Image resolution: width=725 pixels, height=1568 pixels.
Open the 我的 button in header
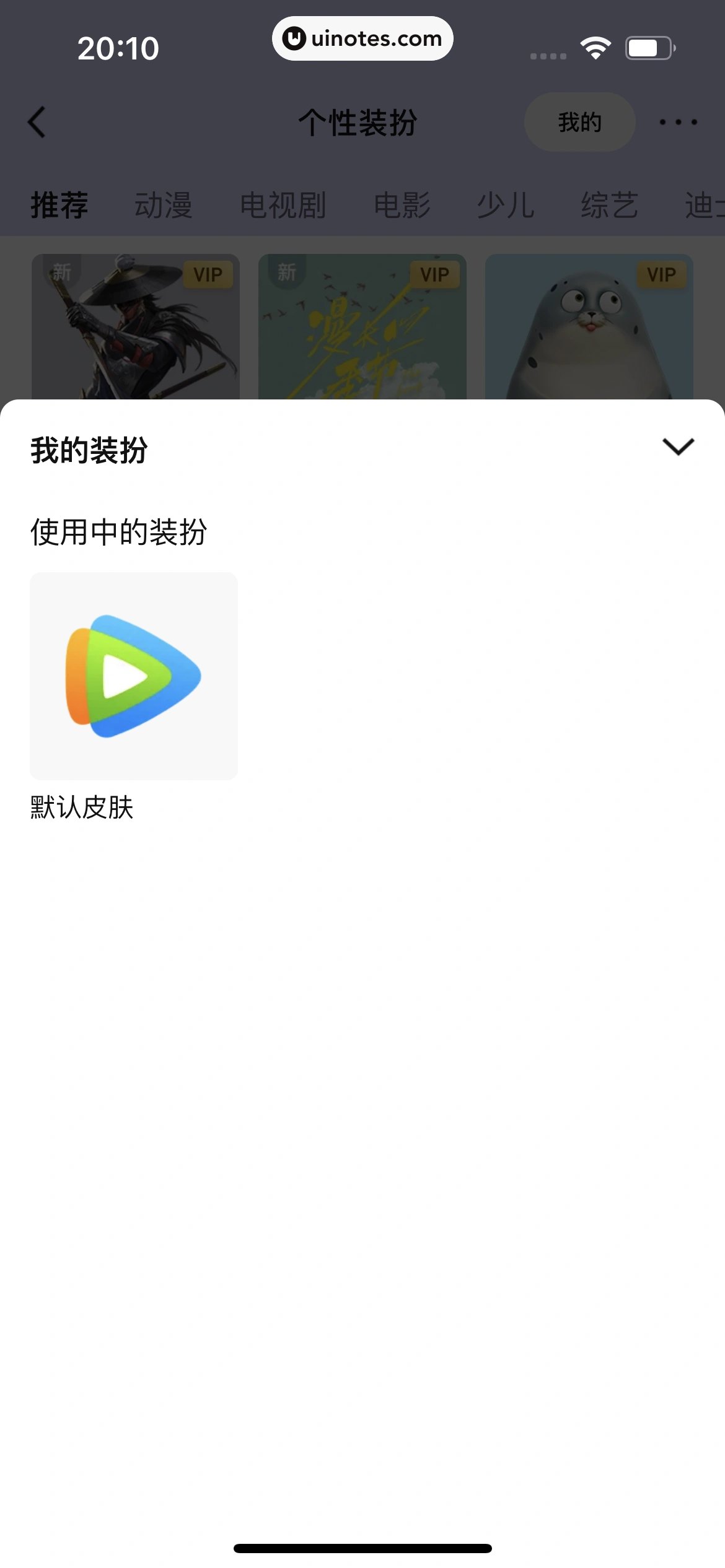579,122
